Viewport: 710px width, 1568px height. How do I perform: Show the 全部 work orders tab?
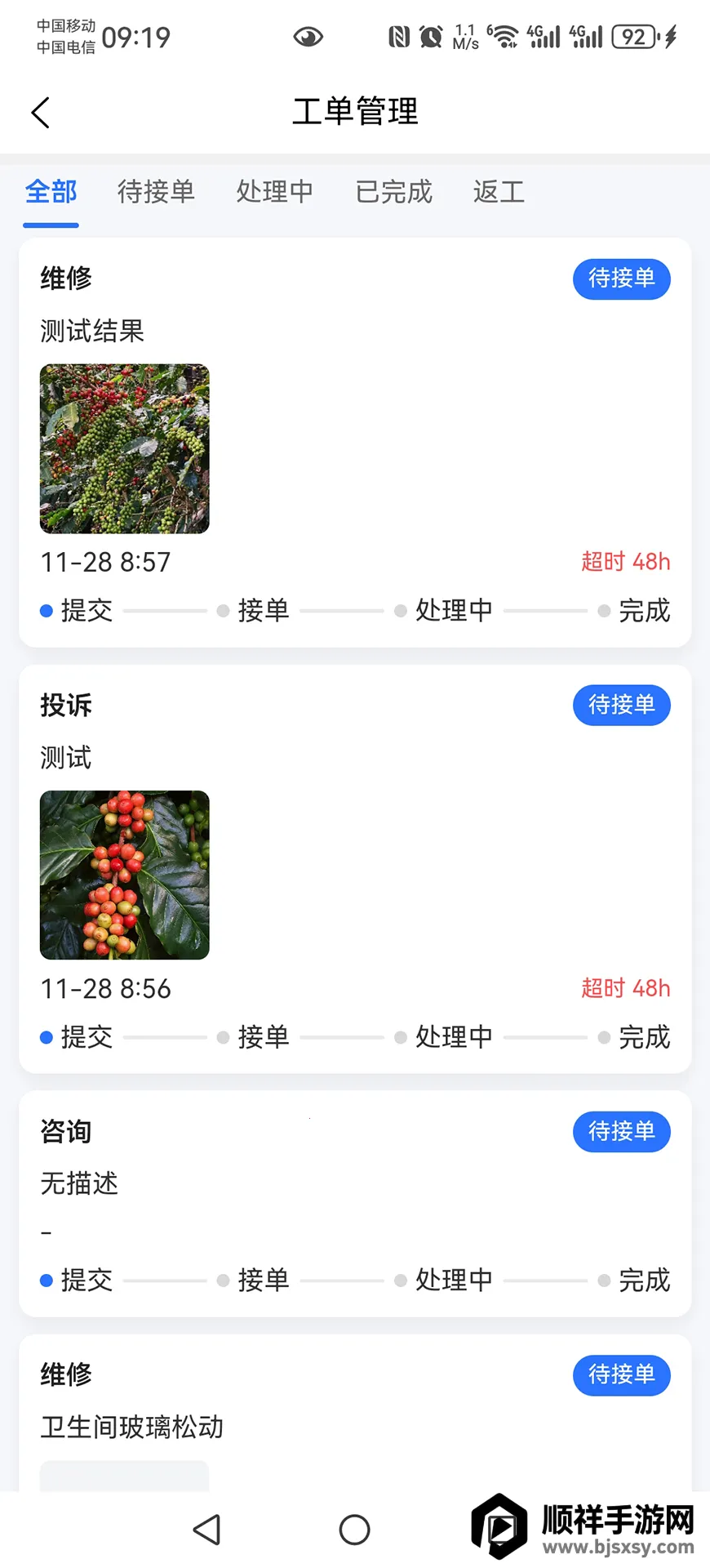[x=51, y=192]
